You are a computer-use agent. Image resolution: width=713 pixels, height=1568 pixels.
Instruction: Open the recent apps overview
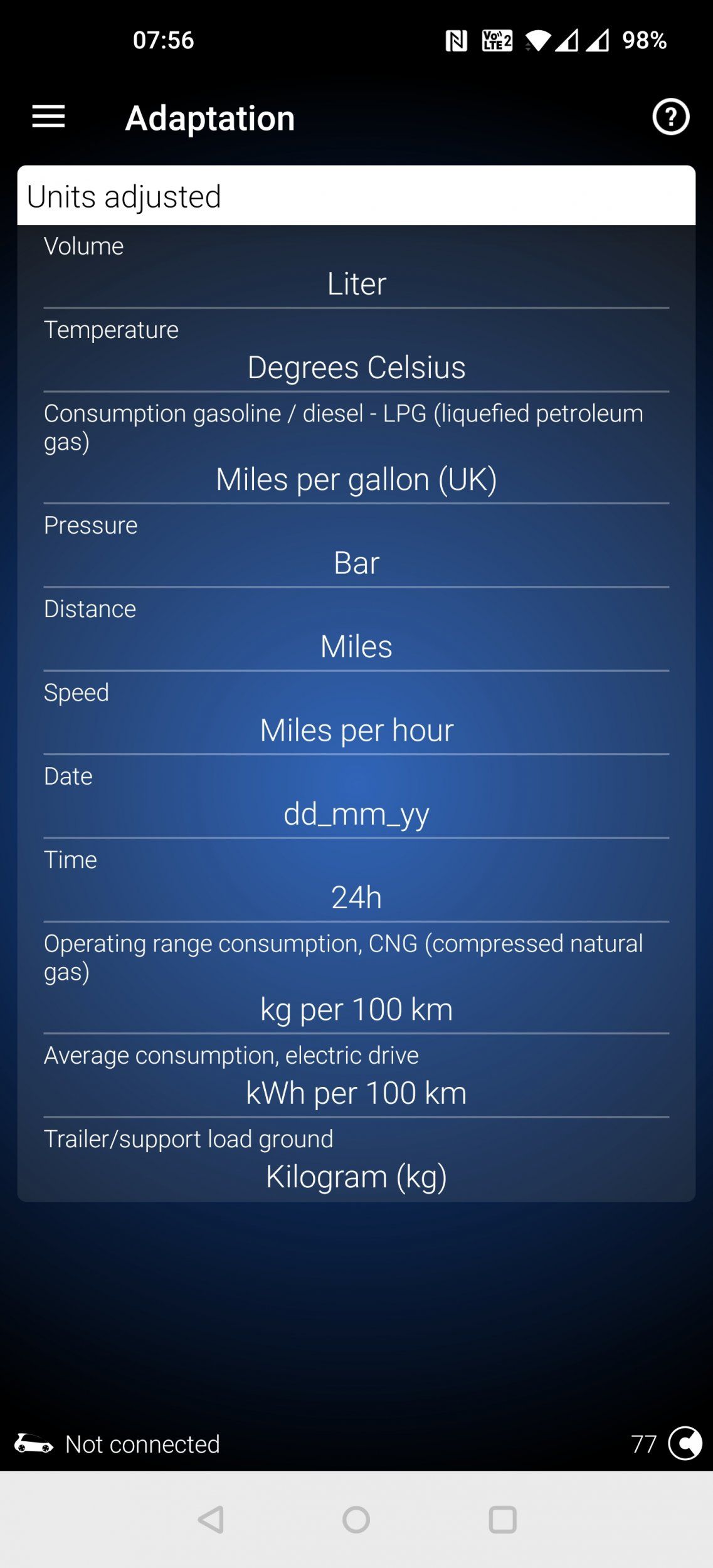coord(502,1520)
